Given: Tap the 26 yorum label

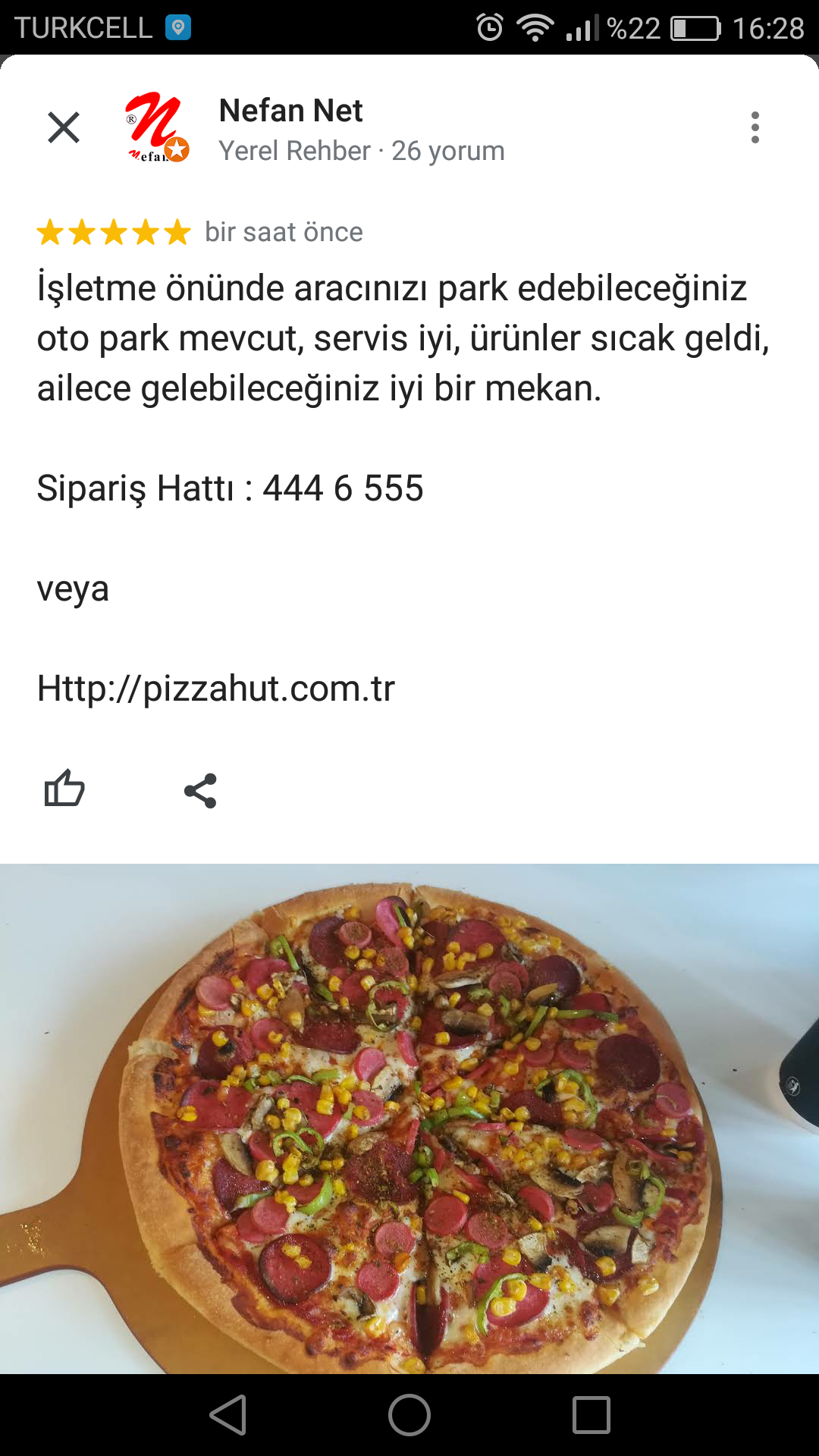Looking at the screenshot, I should (447, 151).
